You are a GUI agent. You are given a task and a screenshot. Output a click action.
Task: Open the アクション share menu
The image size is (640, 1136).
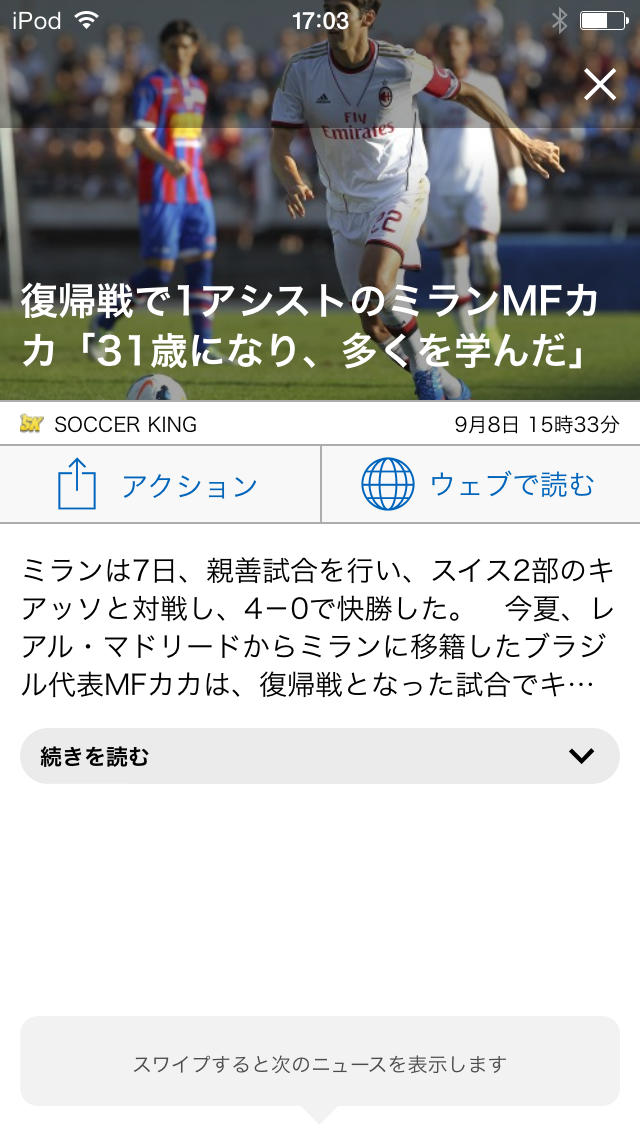[160, 485]
